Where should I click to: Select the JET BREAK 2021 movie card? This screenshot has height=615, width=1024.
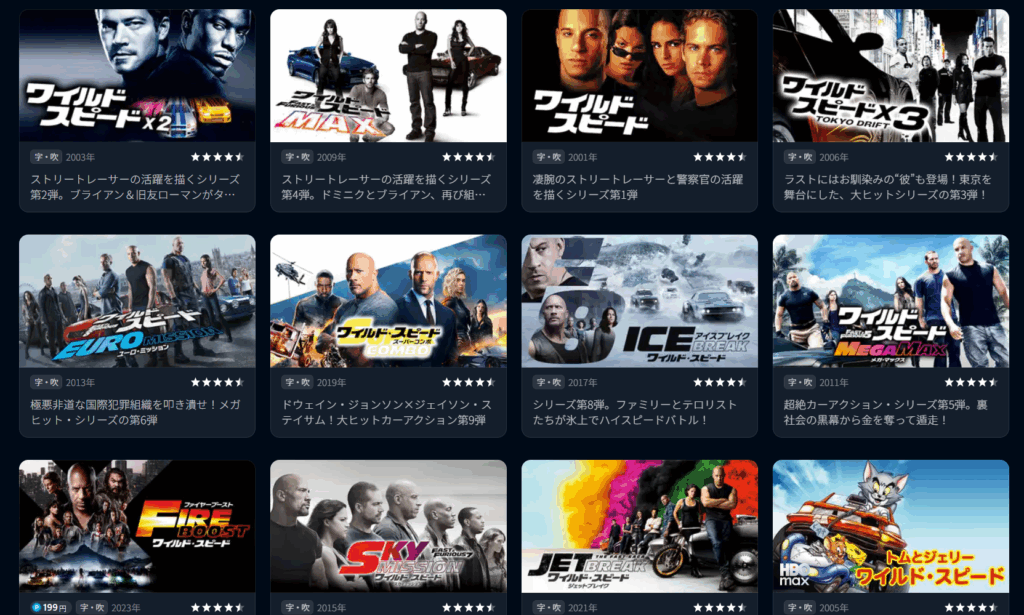point(639,526)
